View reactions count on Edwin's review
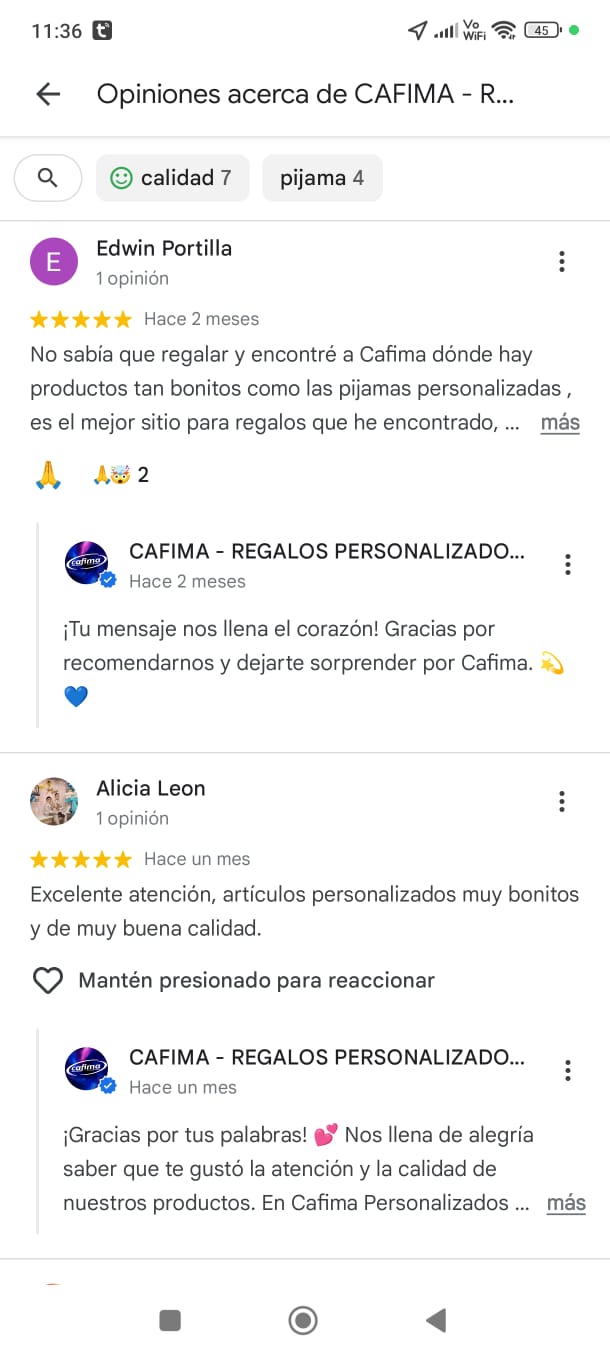610x1356 pixels. click(121, 475)
